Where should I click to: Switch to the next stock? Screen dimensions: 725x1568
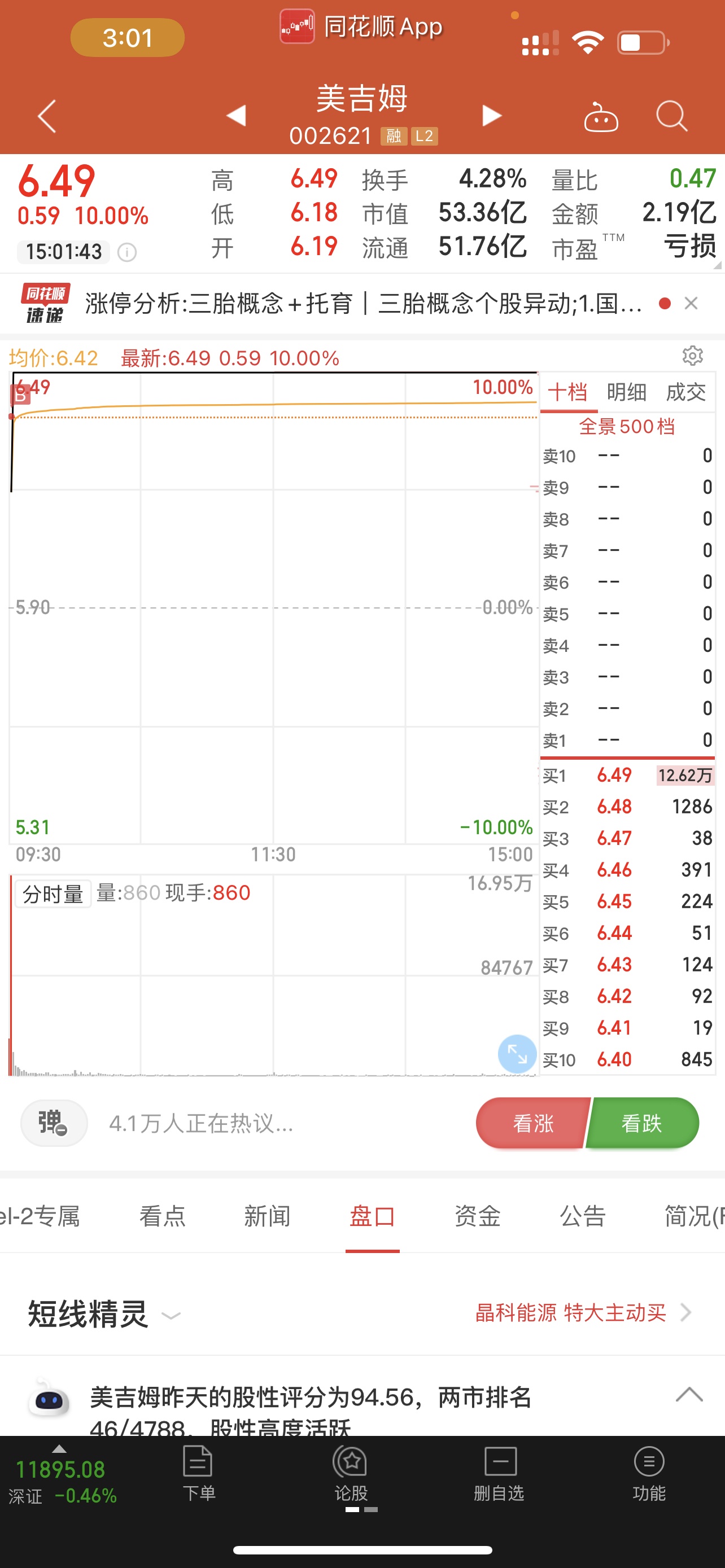[x=491, y=116]
